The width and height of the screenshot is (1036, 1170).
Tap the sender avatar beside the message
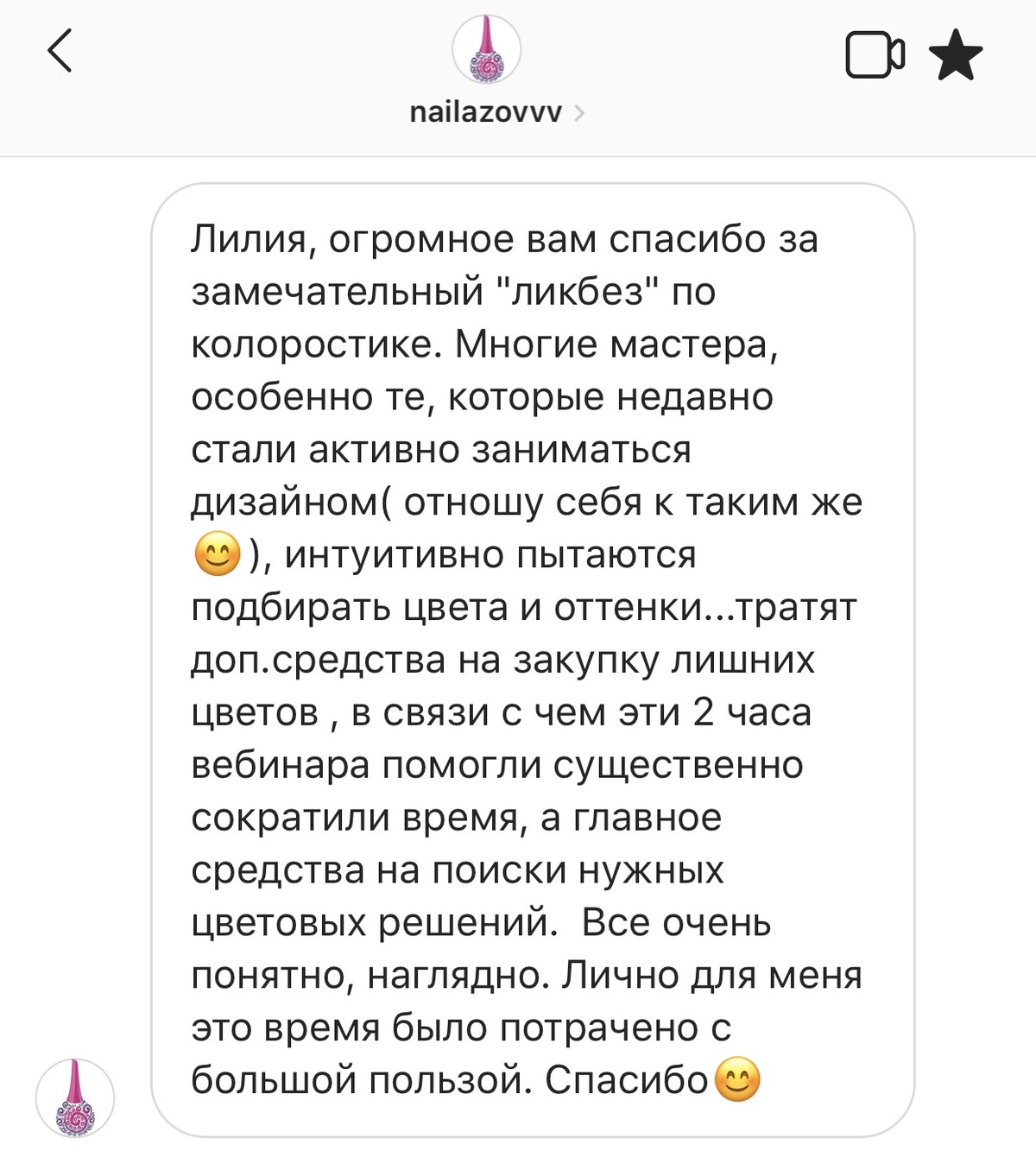[x=75, y=1097]
